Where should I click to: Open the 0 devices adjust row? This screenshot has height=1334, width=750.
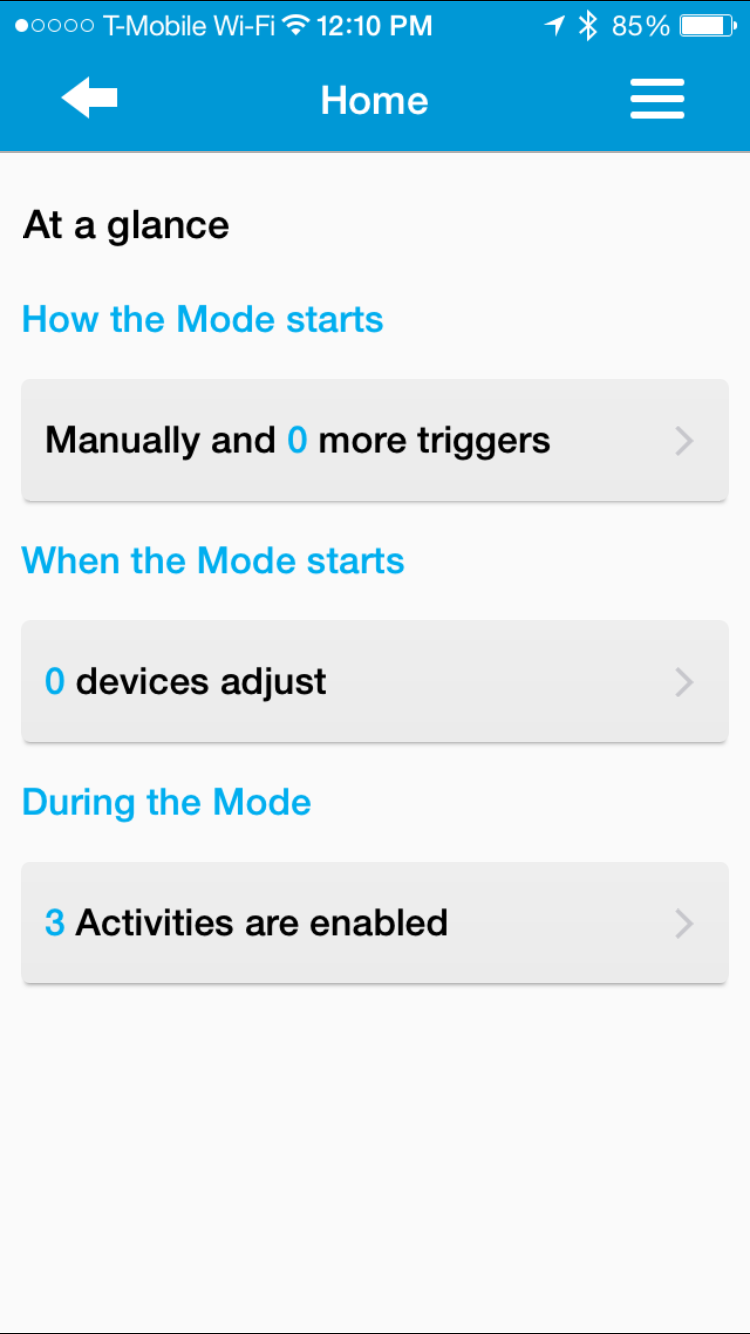pos(374,681)
